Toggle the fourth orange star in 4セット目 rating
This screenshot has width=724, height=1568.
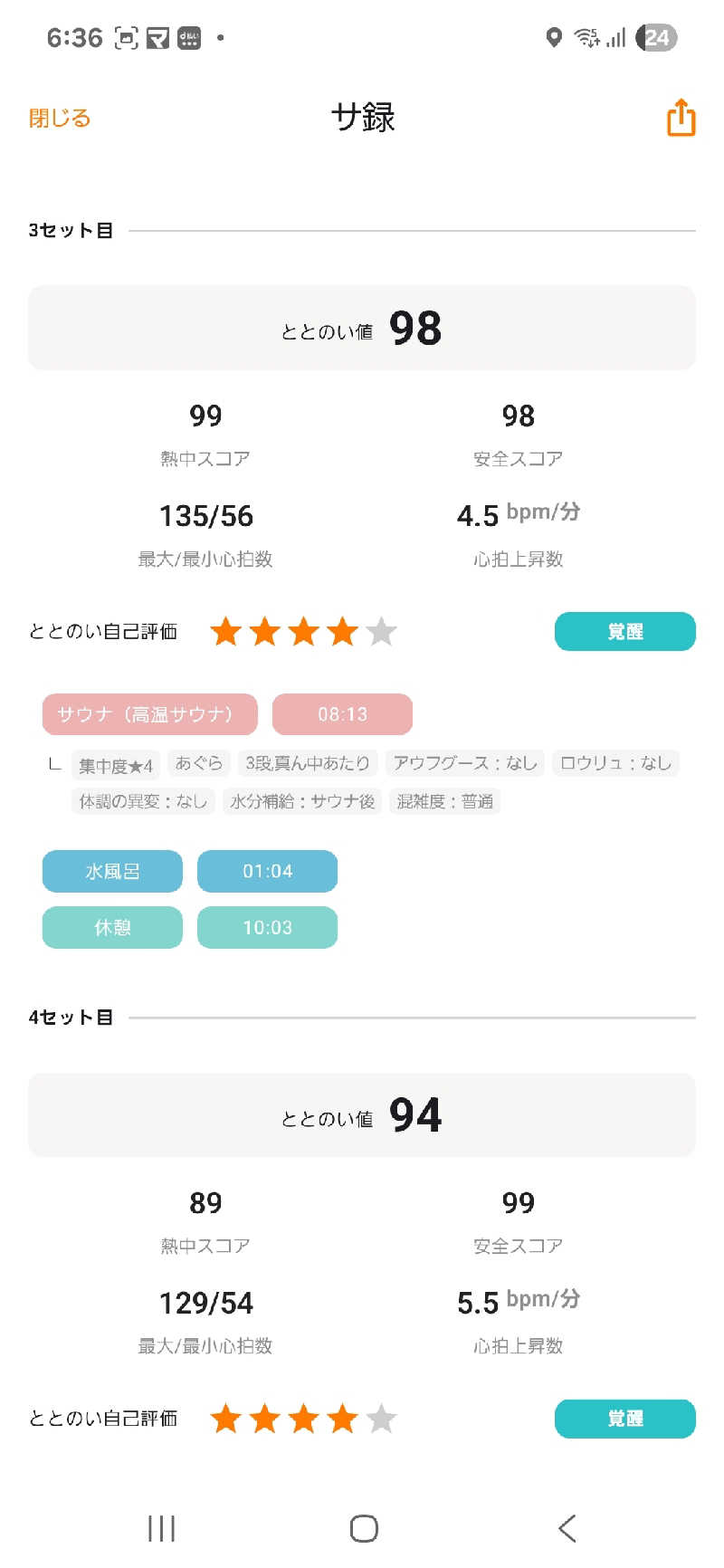click(x=342, y=1419)
